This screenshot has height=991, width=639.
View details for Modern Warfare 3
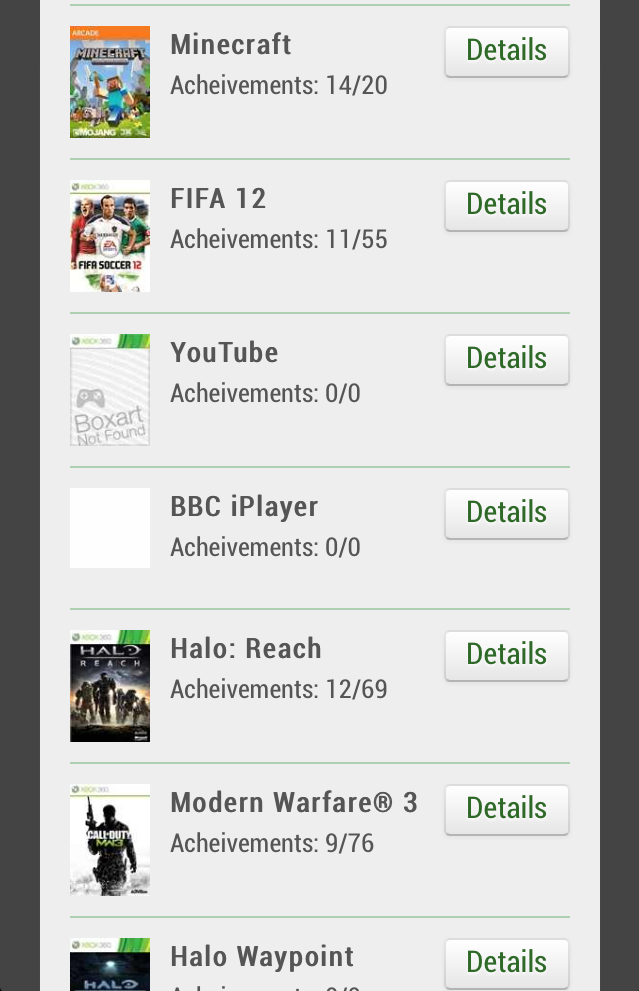506,809
